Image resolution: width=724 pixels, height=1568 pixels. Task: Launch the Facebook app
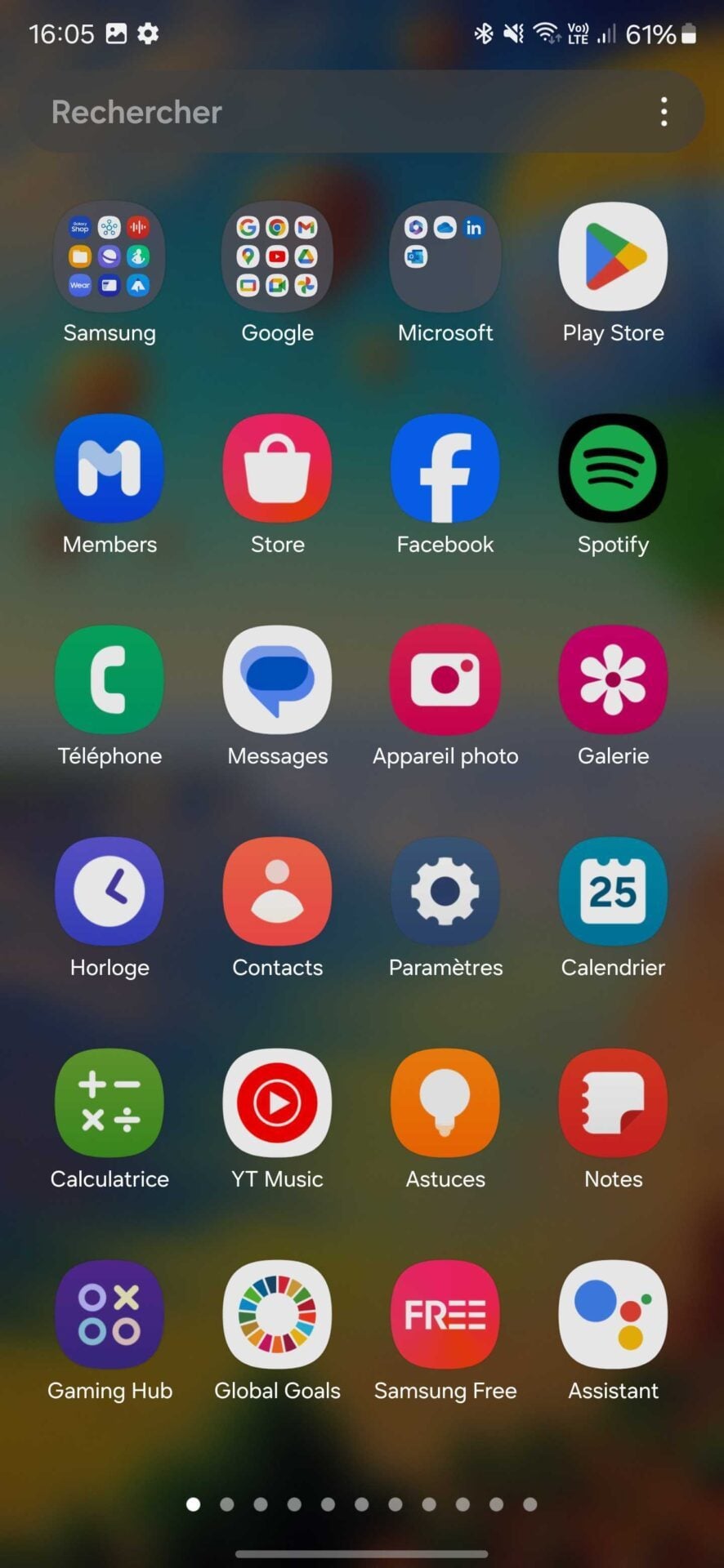point(445,469)
